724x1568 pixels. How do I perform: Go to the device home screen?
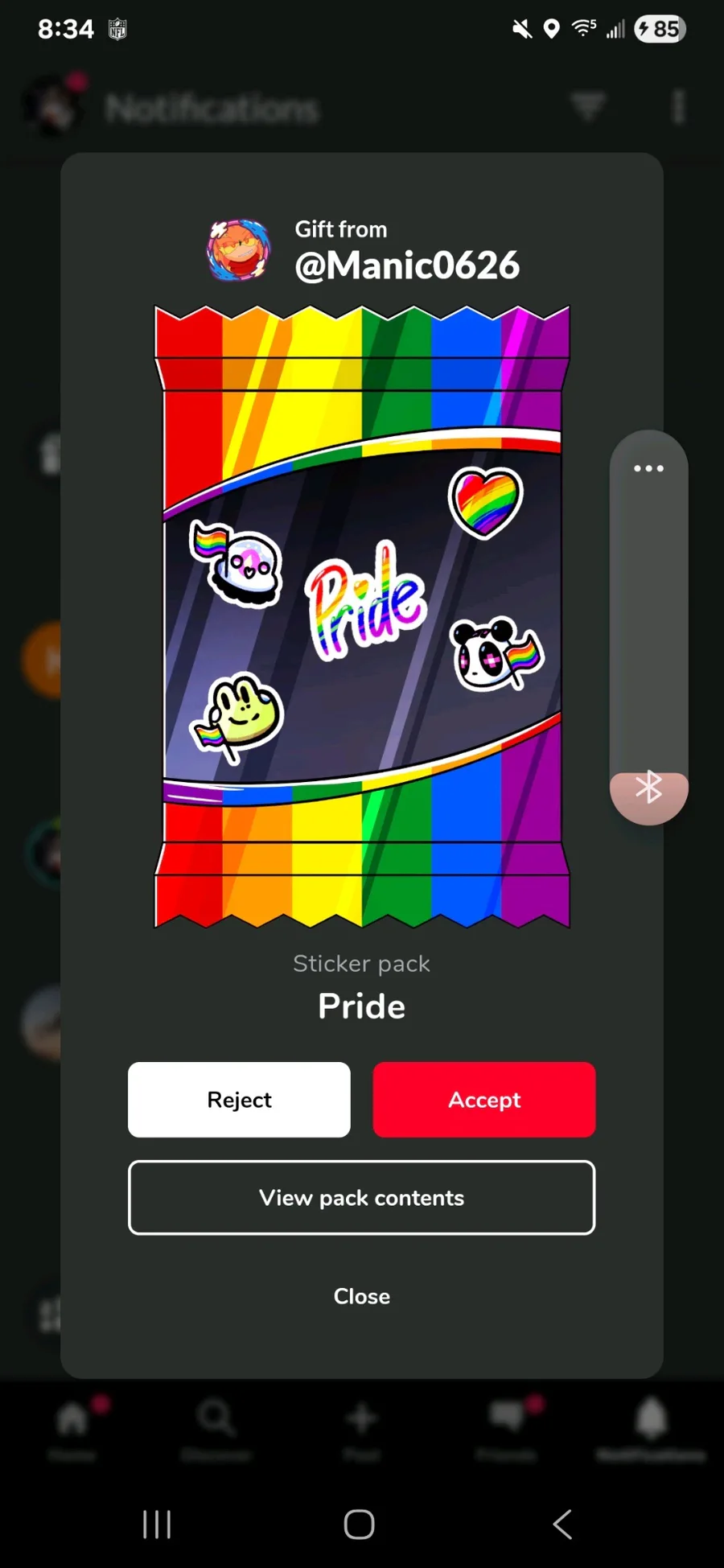click(359, 1524)
